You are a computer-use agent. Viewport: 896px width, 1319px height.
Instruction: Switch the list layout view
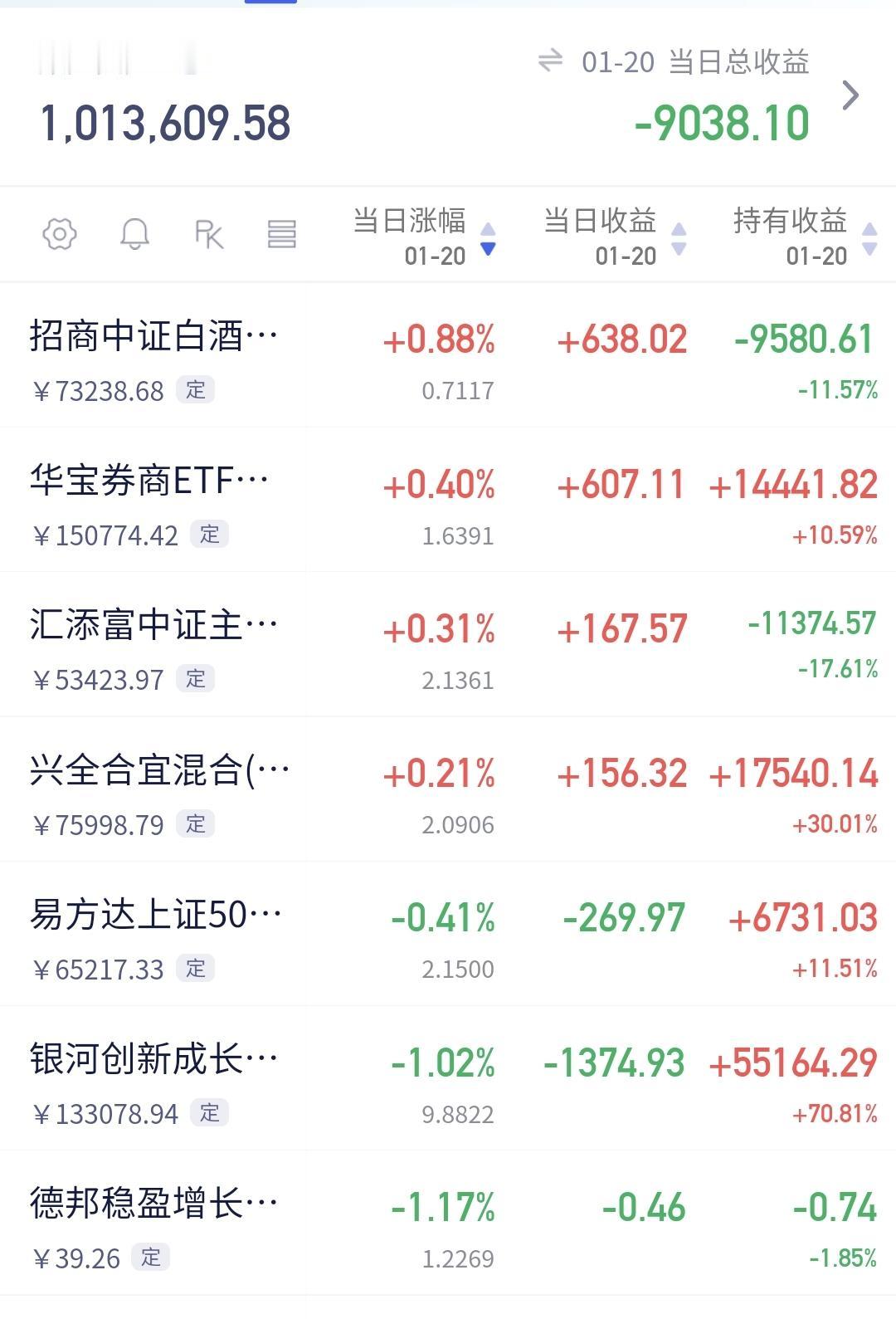coord(282,235)
